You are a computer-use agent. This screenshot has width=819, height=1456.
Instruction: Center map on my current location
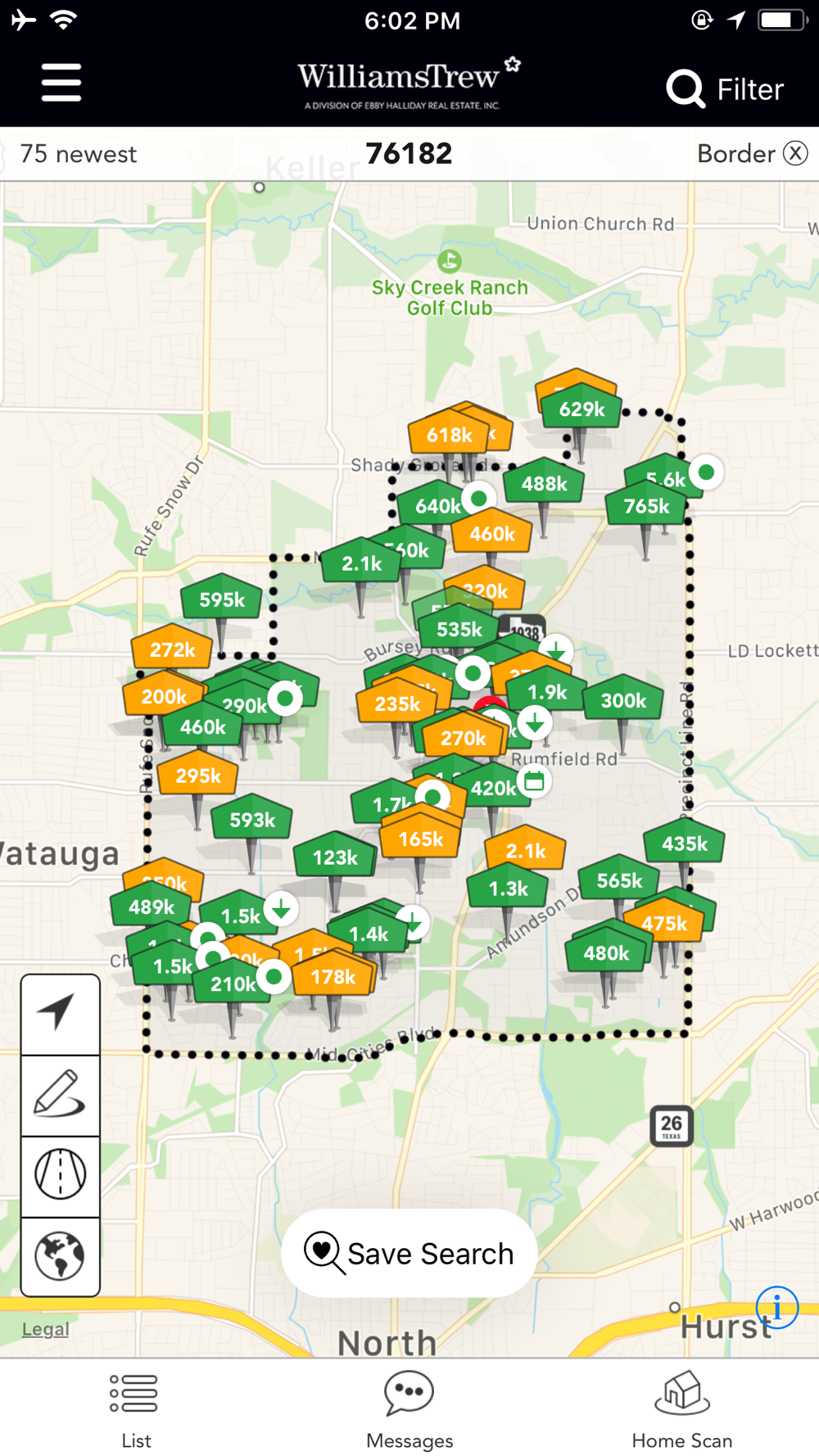point(60,1014)
